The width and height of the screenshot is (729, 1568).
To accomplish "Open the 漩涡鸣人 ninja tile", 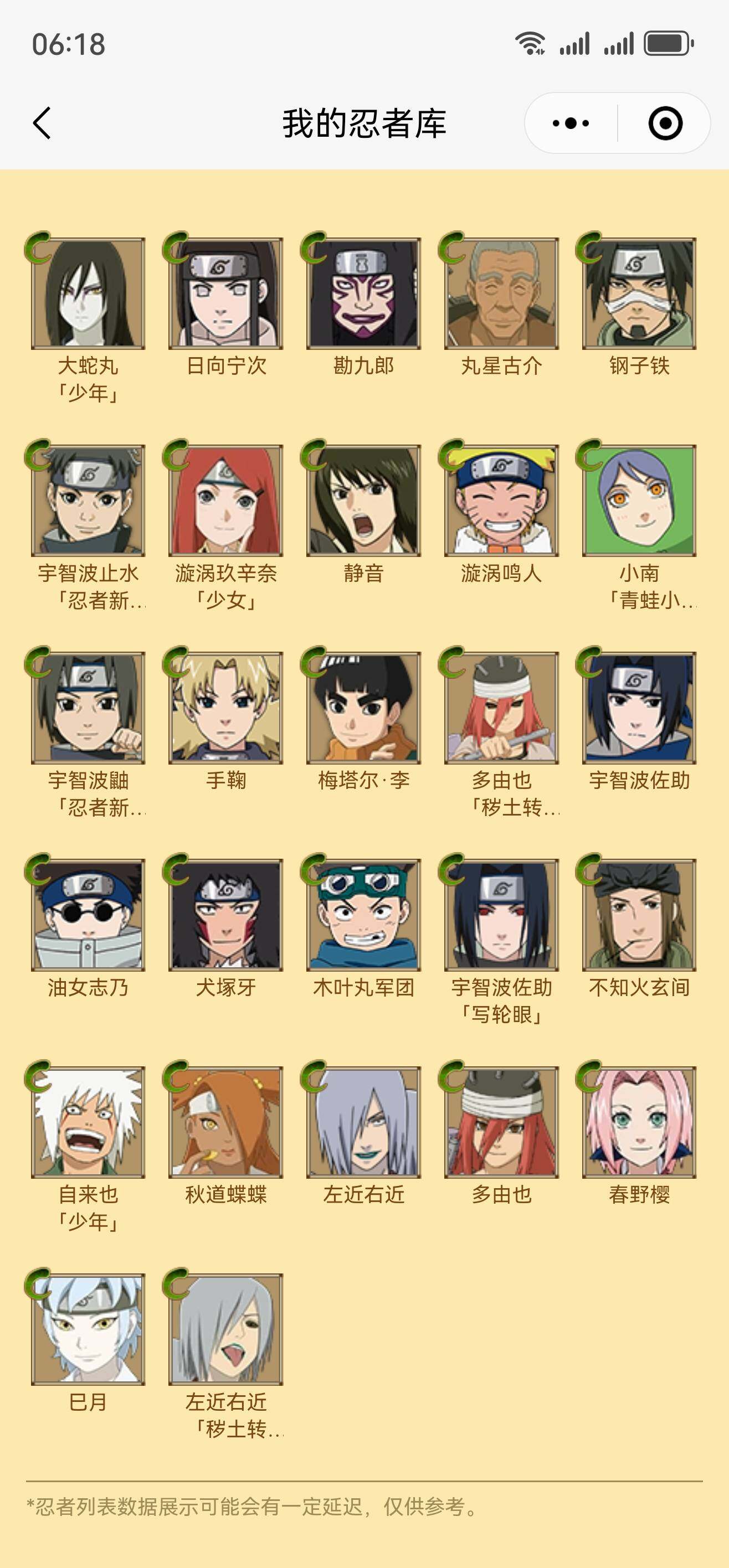I will coord(501,501).
